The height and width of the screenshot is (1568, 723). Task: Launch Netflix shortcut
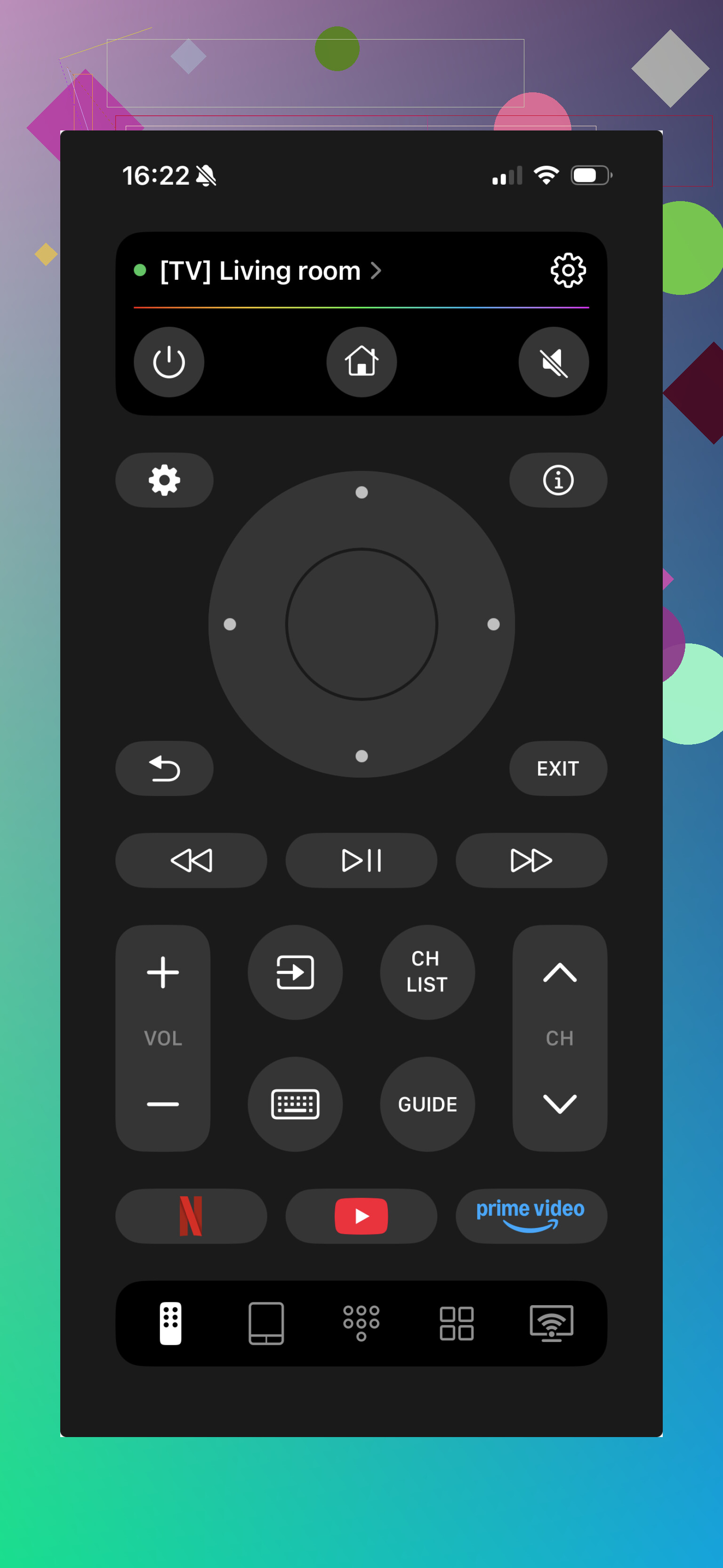pos(191,1216)
